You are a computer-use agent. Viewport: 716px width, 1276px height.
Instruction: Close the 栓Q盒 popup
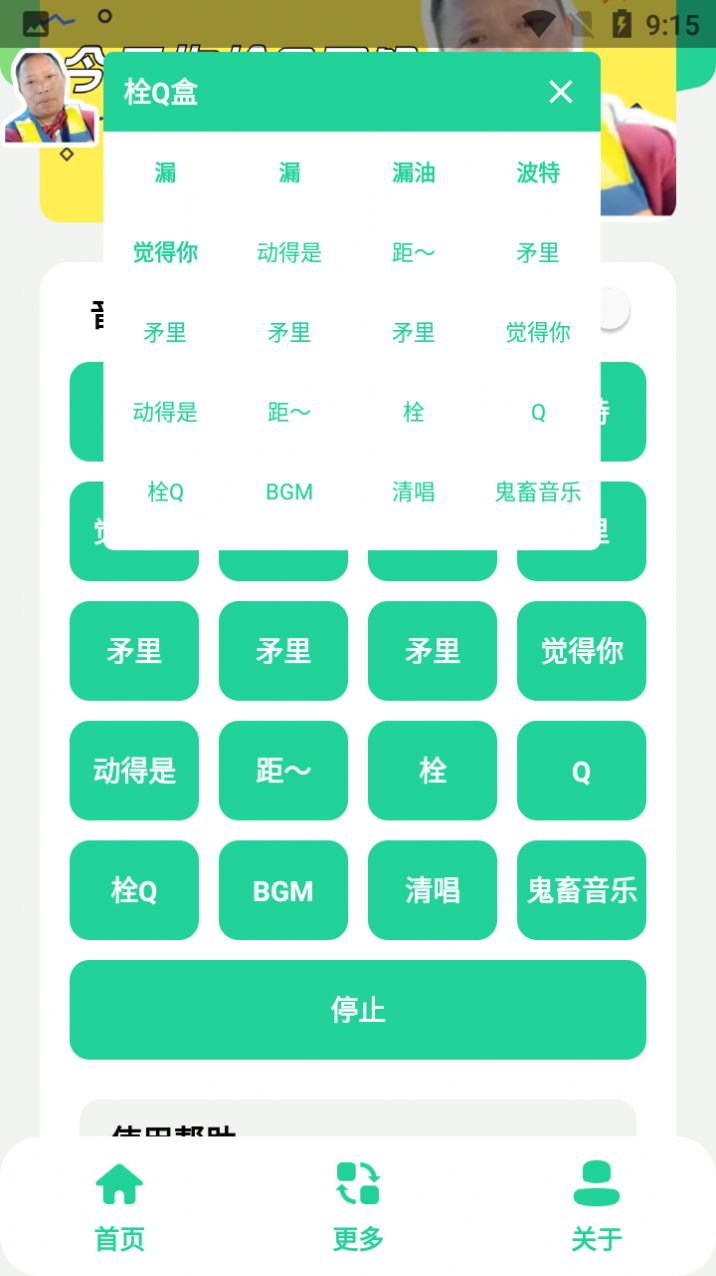pyautogui.click(x=561, y=92)
